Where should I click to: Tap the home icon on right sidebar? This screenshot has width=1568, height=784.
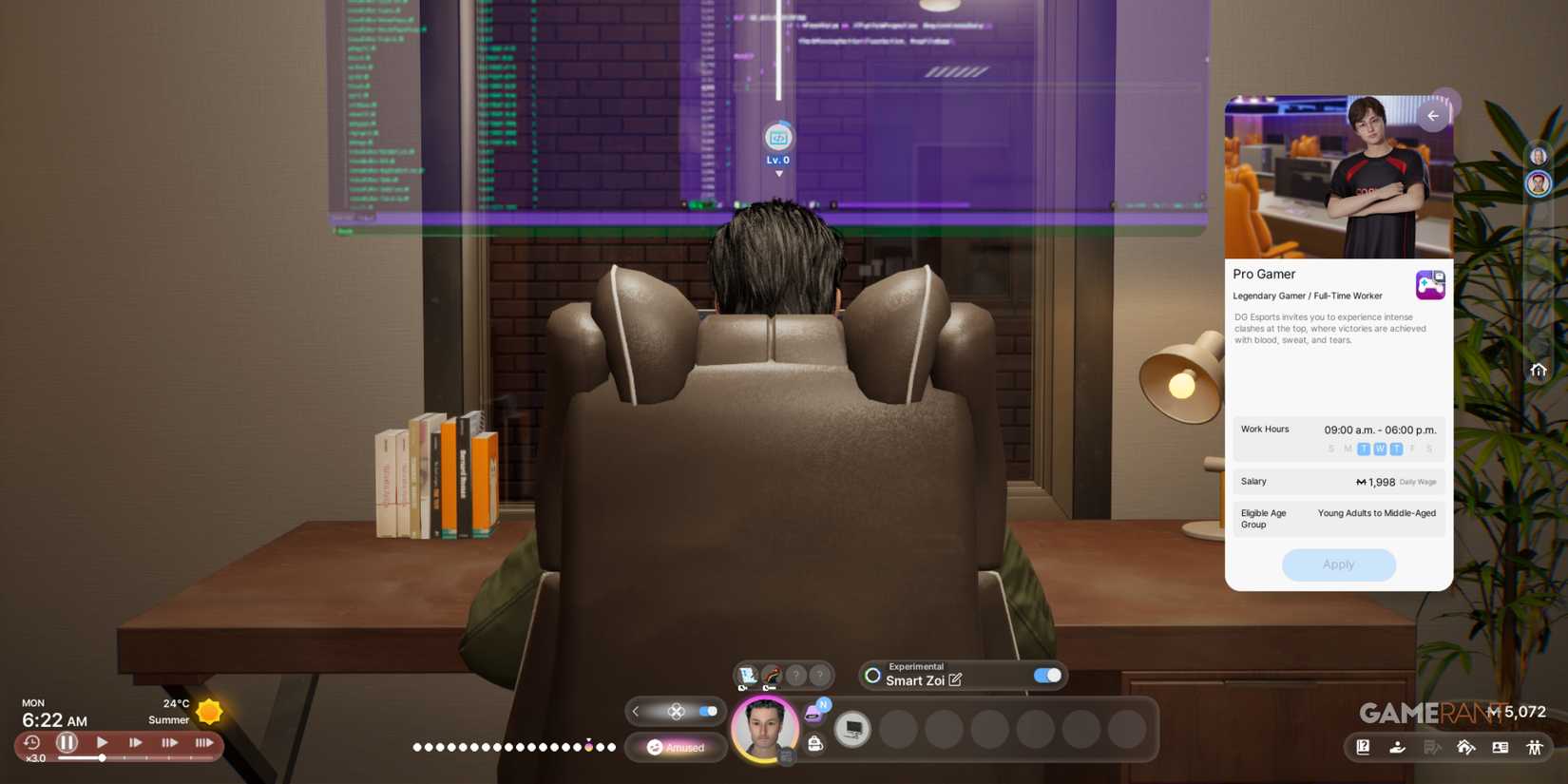1538,370
